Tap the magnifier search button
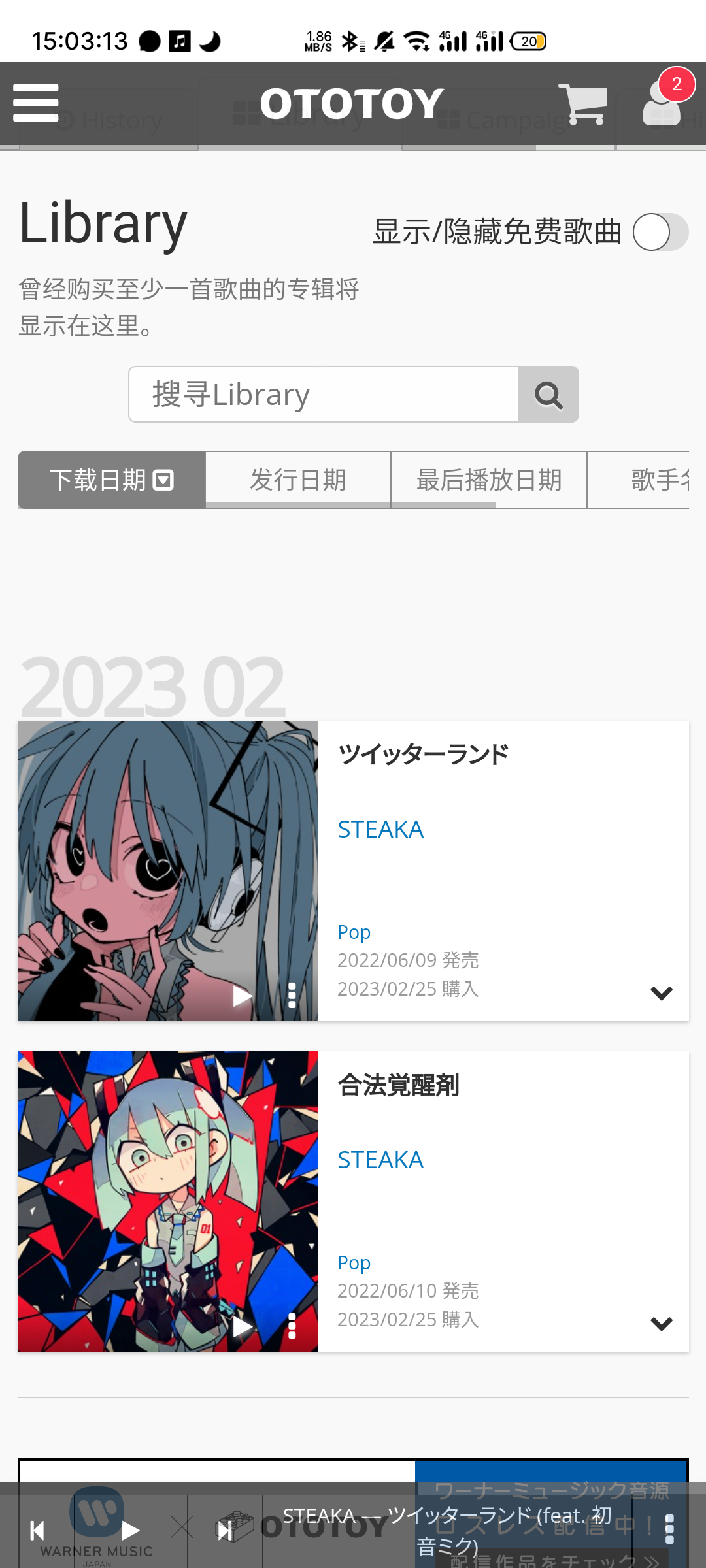 coord(548,395)
